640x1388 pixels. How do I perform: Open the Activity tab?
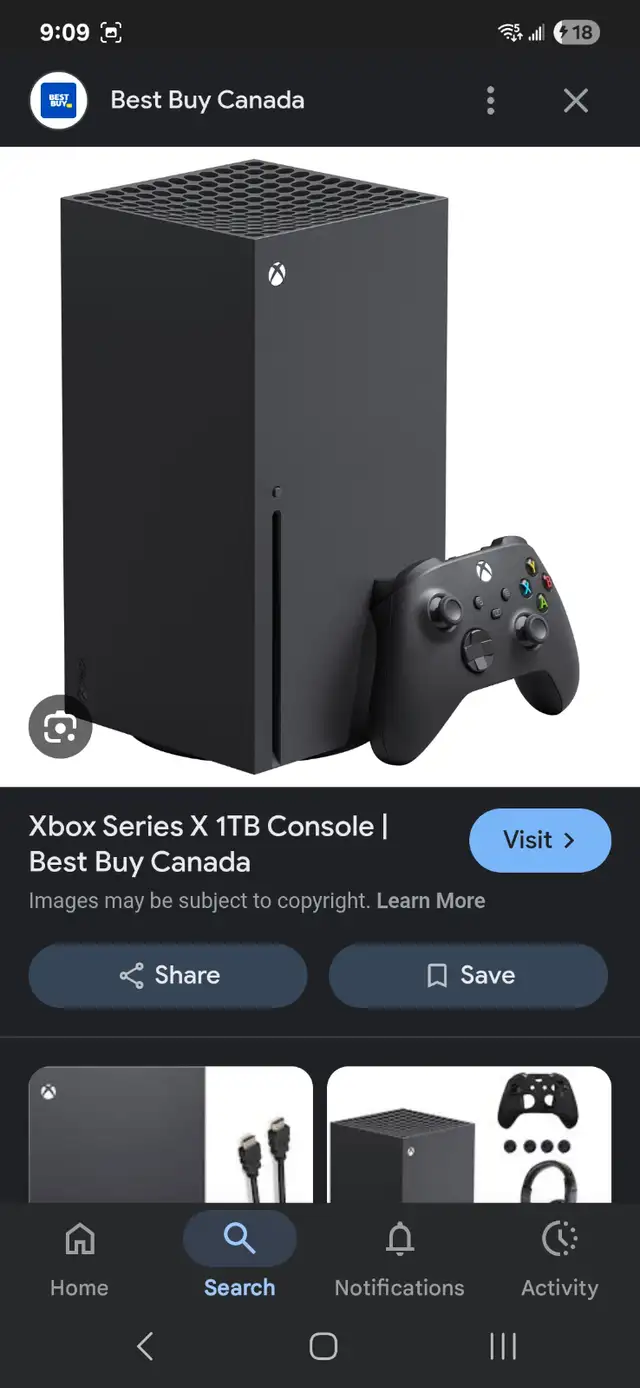pyautogui.click(x=560, y=1258)
